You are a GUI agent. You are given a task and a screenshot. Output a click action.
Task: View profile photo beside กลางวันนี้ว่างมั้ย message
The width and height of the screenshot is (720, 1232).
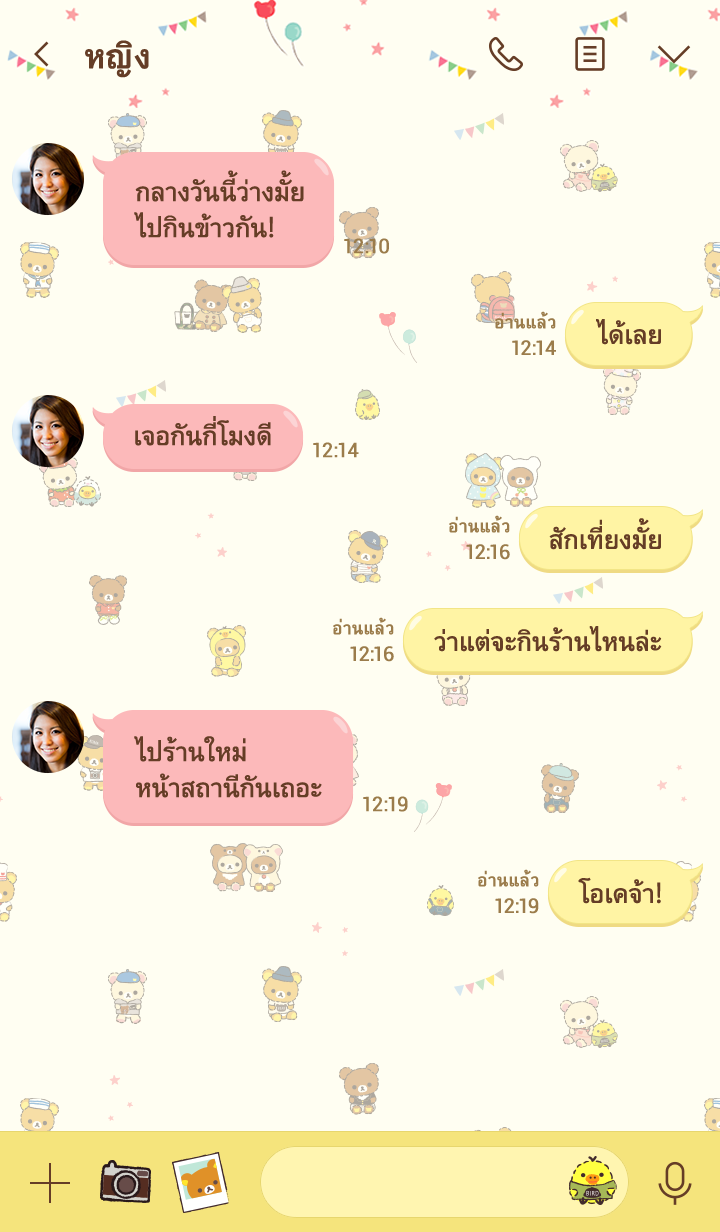(48, 179)
